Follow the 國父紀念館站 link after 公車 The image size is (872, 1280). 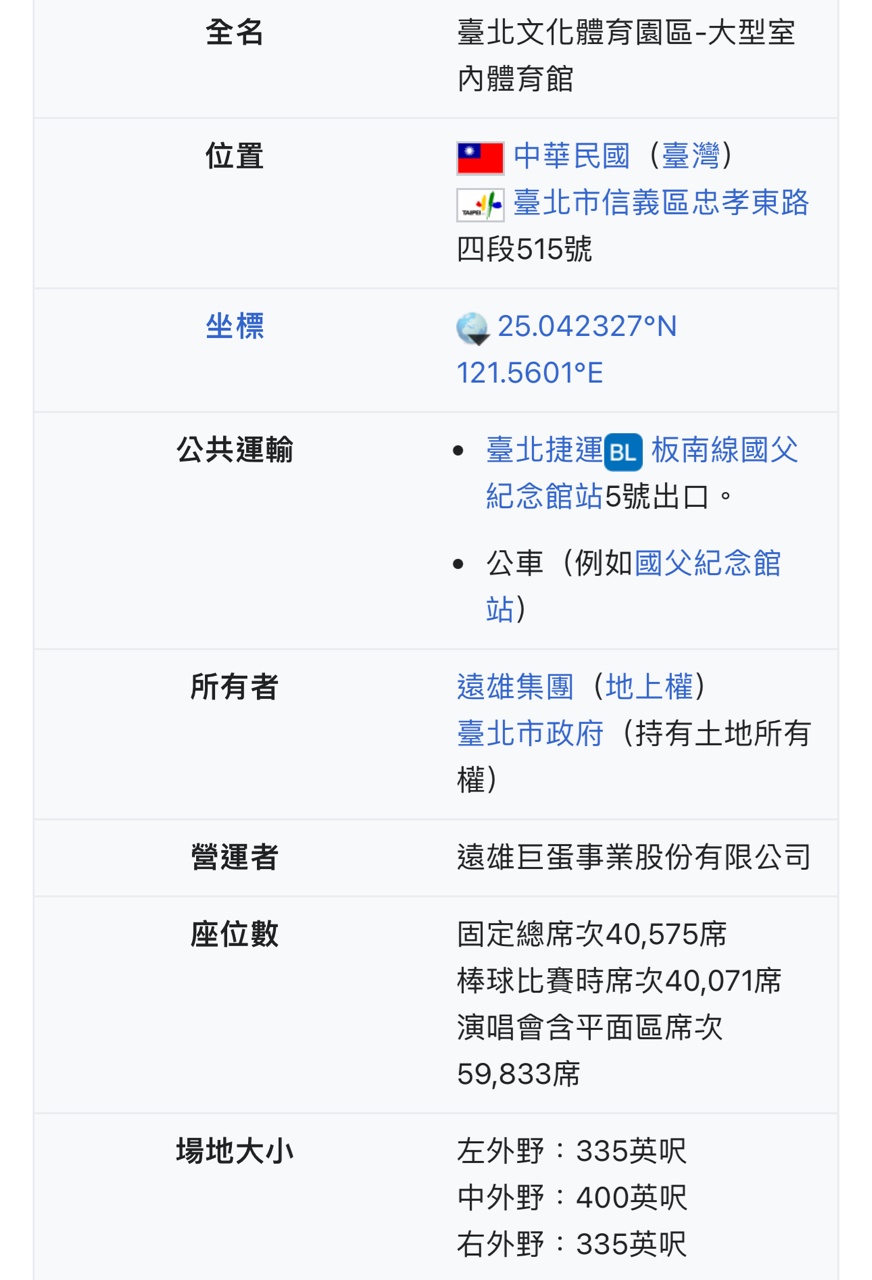707,563
